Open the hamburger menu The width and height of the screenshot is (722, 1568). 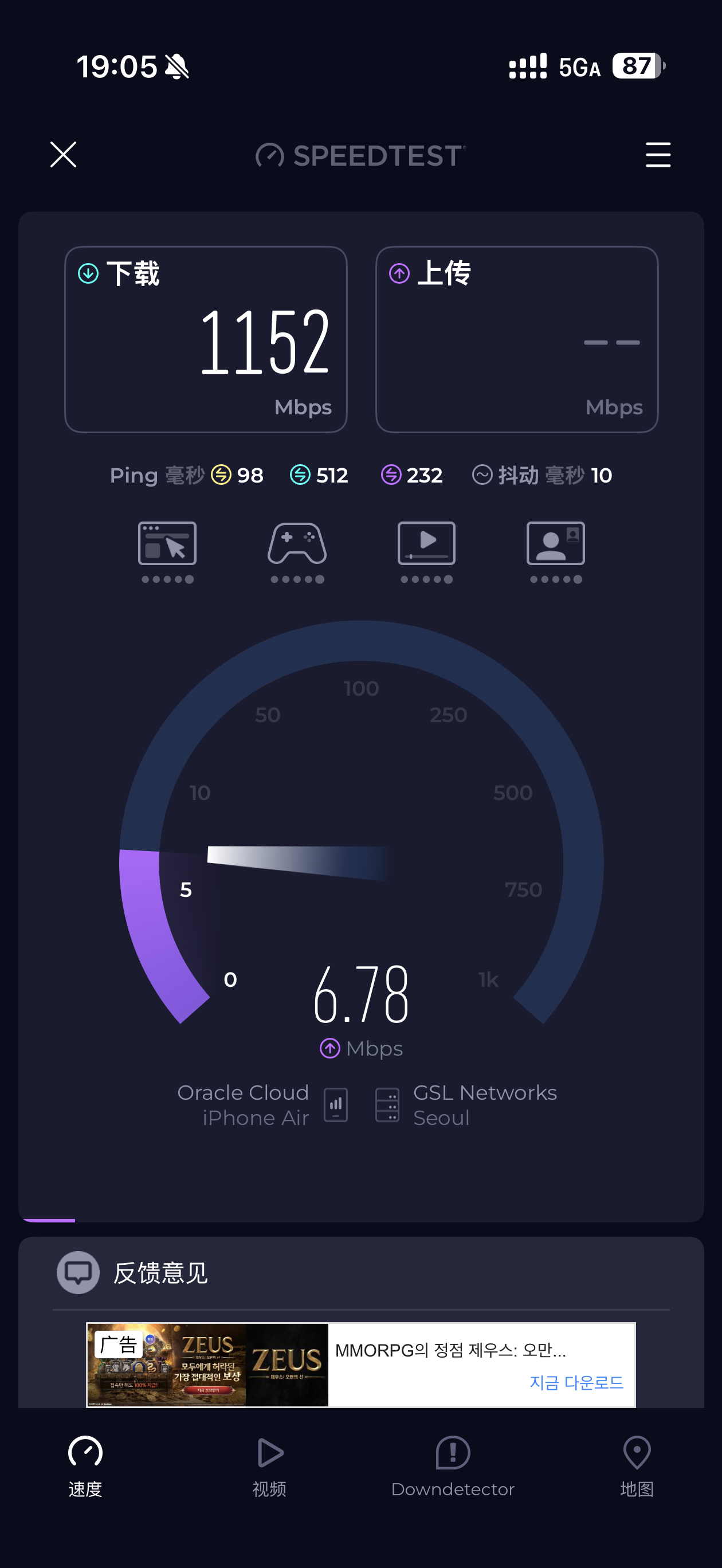(x=658, y=155)
